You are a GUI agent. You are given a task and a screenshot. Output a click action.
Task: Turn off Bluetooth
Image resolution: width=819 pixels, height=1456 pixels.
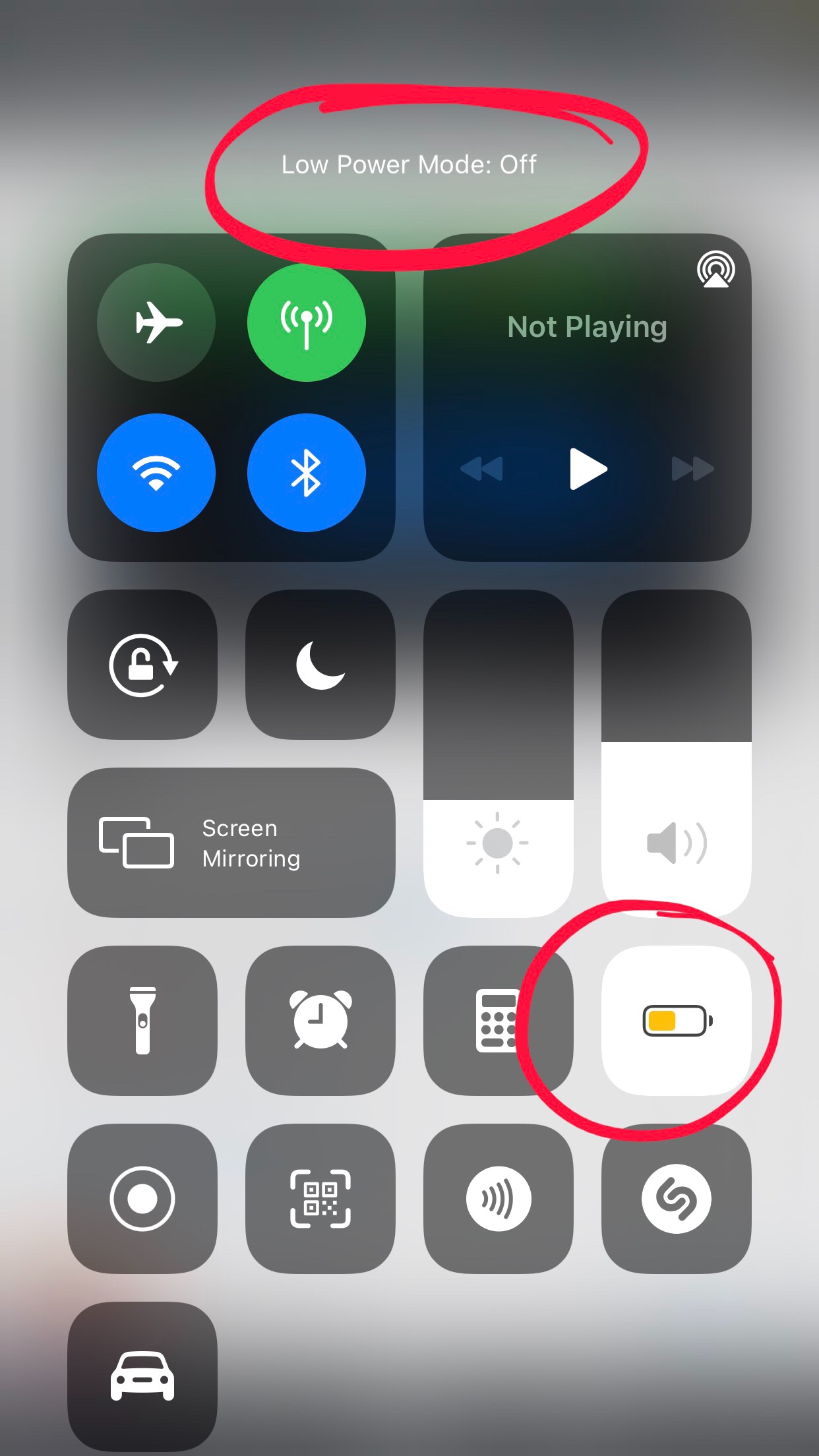tap(307, 473)
